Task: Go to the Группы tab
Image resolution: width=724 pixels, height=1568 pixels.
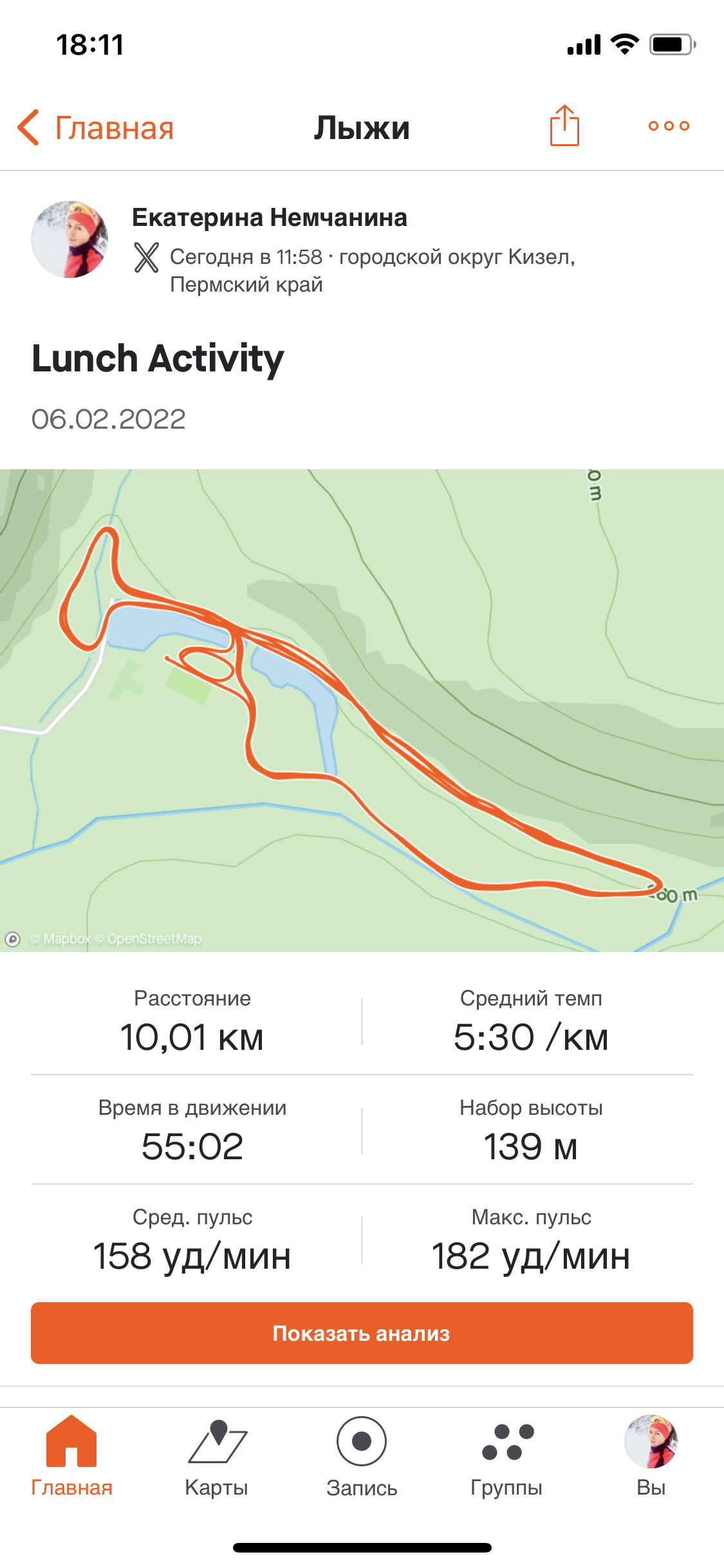Action: click(x=506, y=1456)
